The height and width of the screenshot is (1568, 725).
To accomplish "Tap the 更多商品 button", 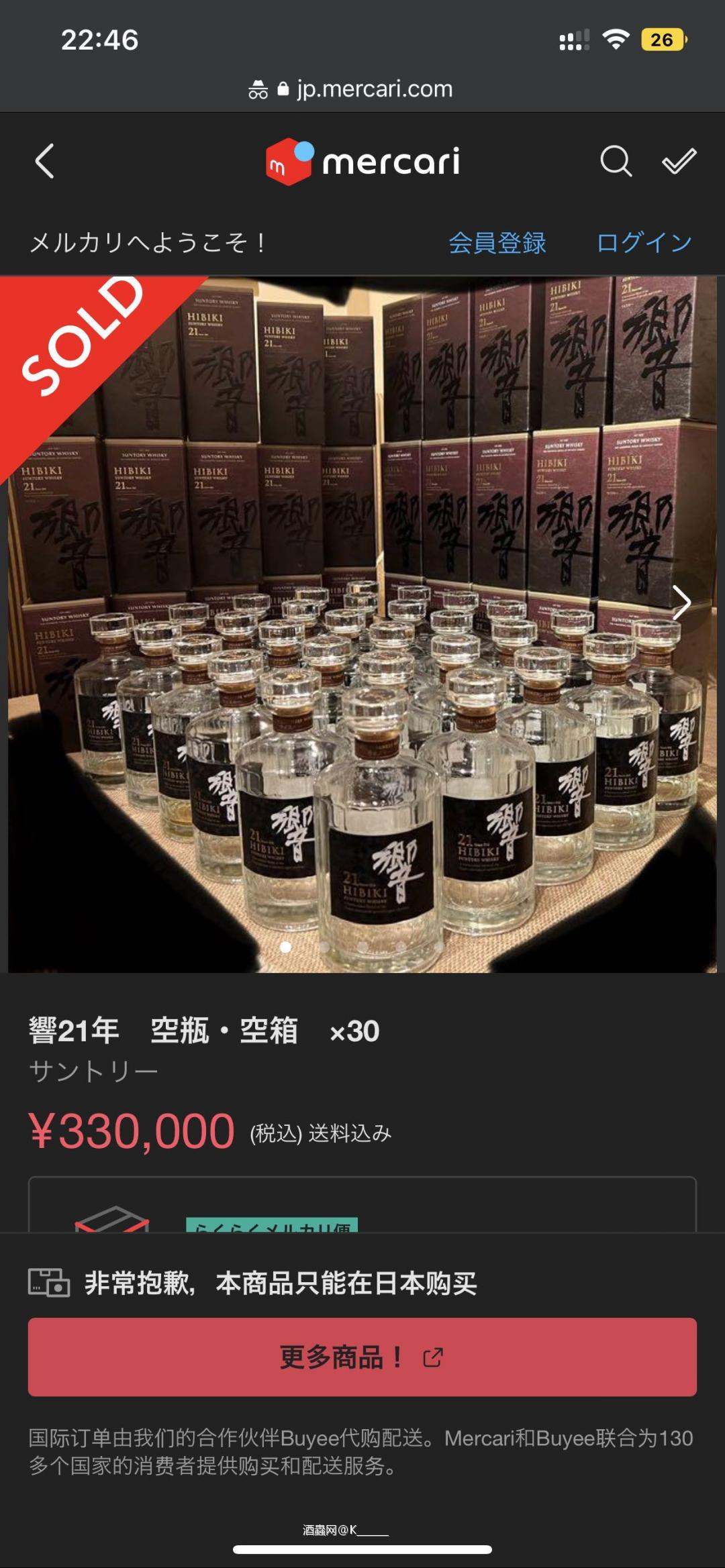I will click(x=362, y=1357).
